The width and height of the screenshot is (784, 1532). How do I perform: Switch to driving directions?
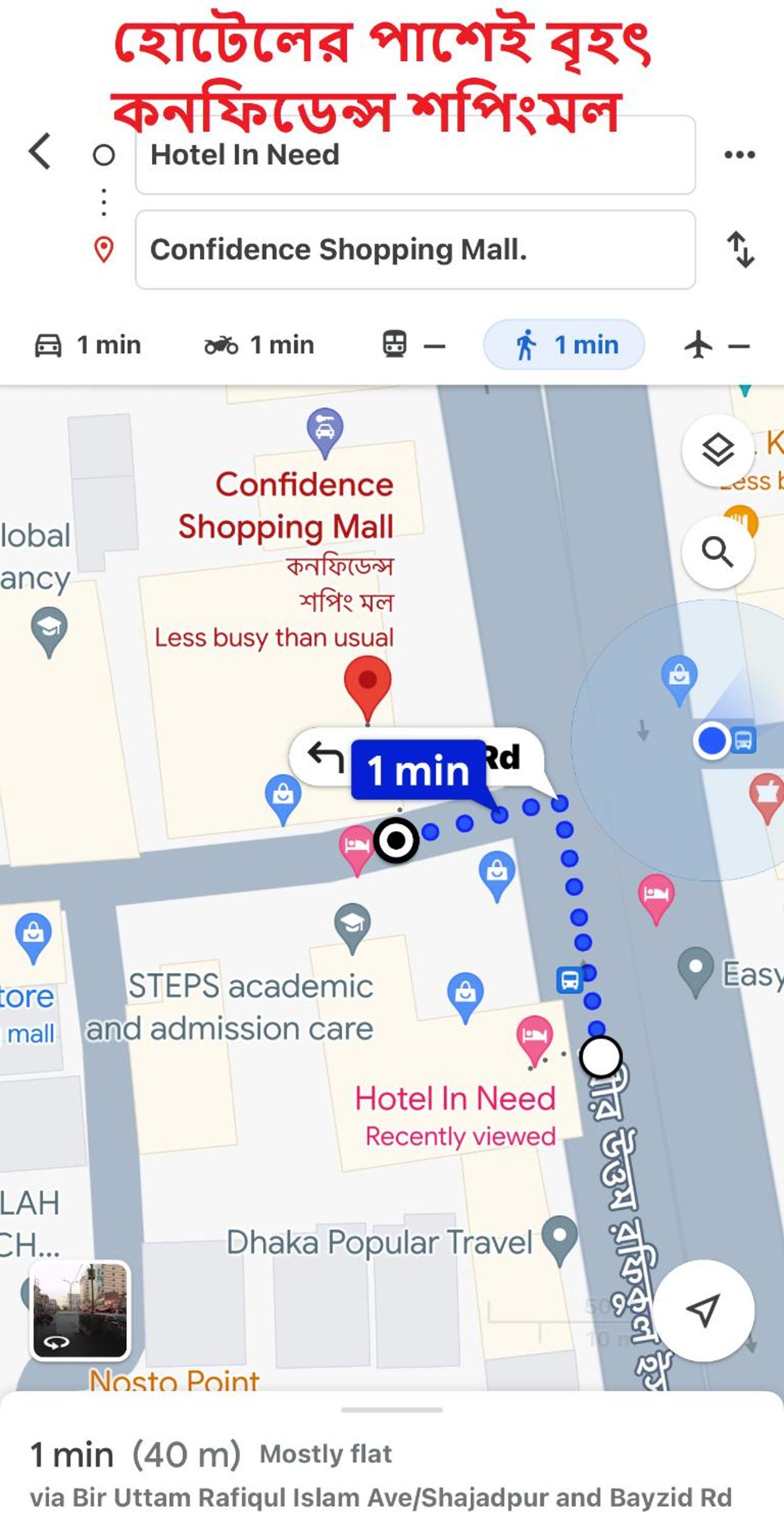tap(88, 345)
